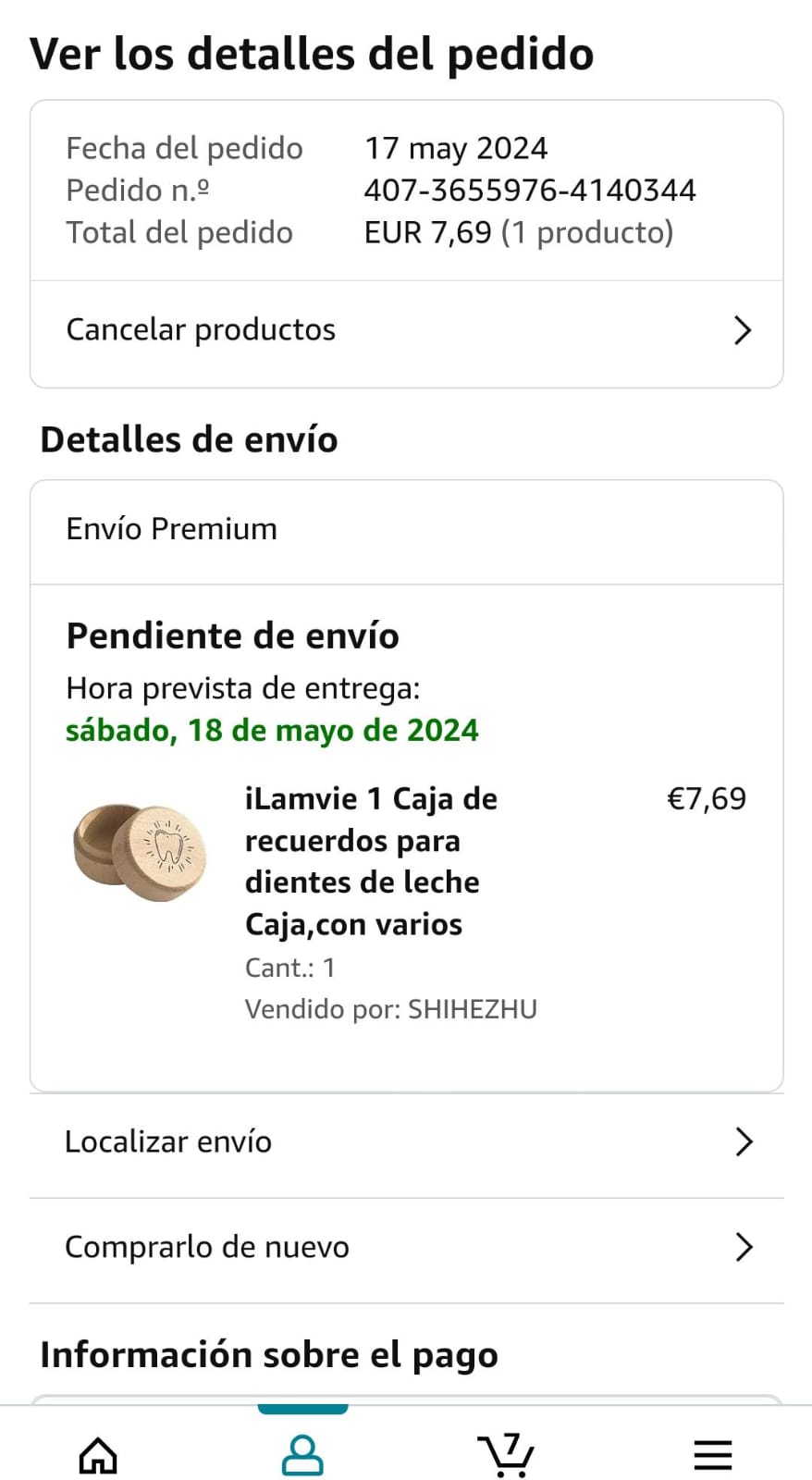Open the iLamvie Caja de recuerdos product title

[x=370, y=861]
